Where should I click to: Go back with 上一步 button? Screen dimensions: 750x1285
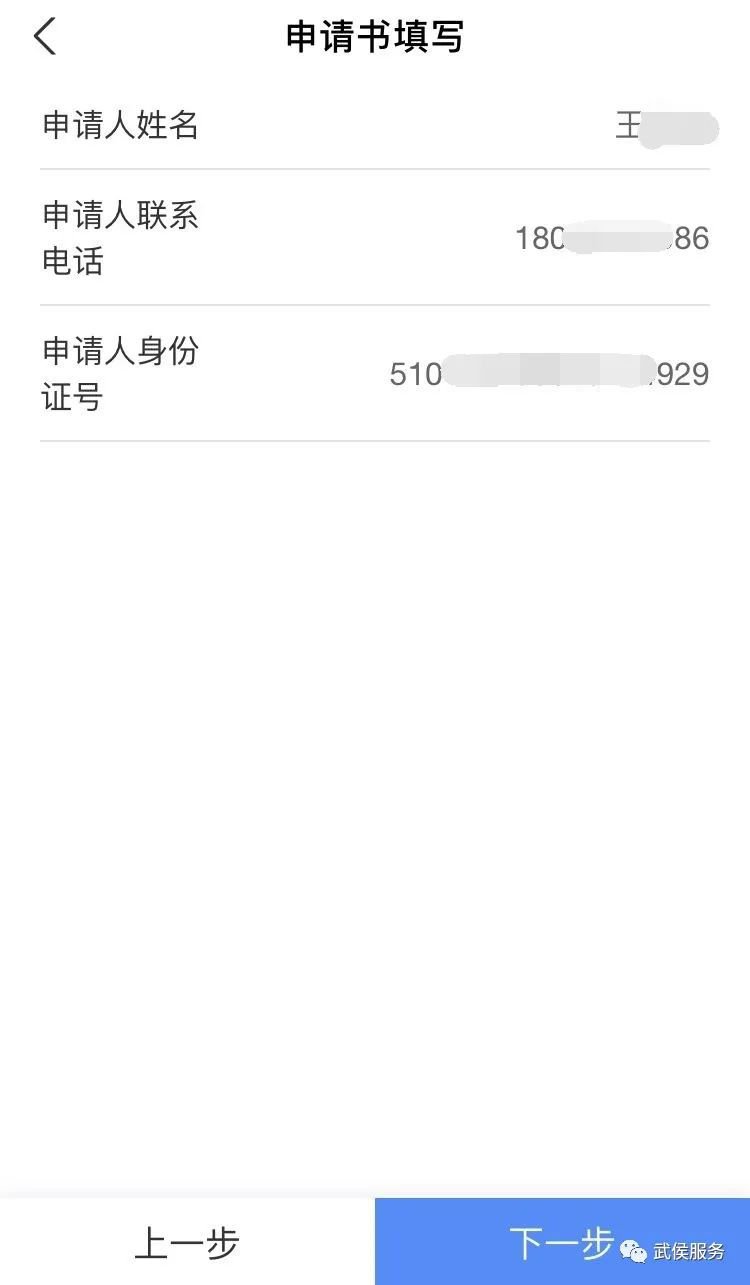coord(187,1243)
